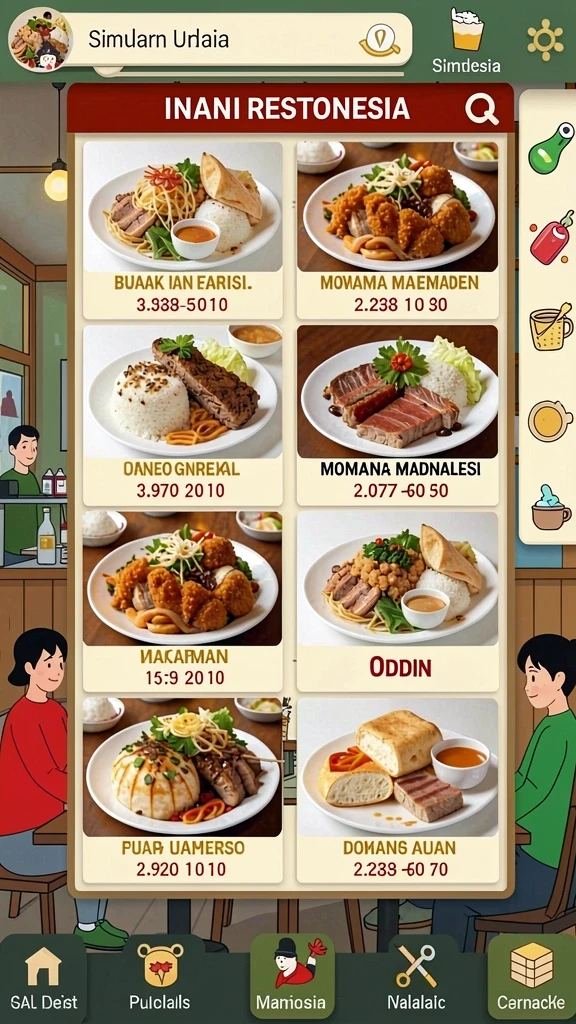Select the Buaak Ian Earisi dish card
Screen dimensions: 576x1024
tap(183, 230)
